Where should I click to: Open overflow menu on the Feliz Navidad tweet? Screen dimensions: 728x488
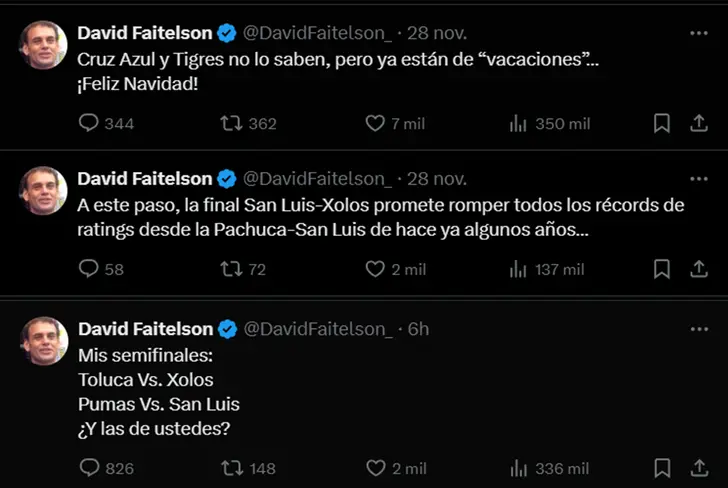click(x=699, y=32)
